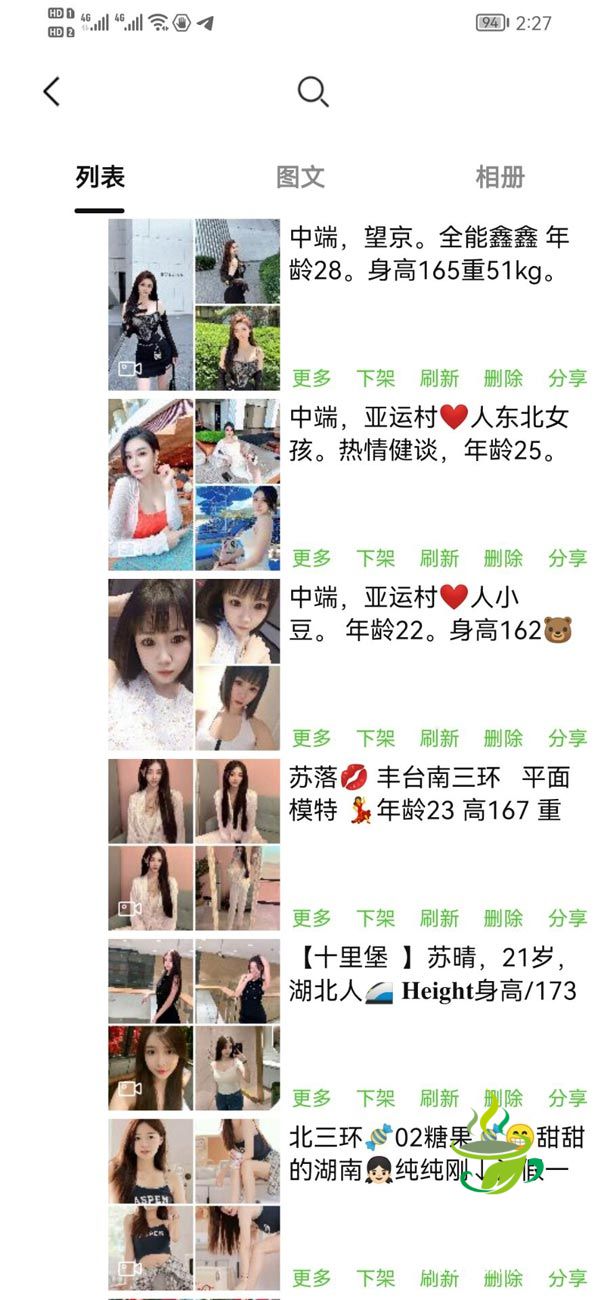Tap 更多 on the 十里堡 苏晴 listing

coord(311,1098)
